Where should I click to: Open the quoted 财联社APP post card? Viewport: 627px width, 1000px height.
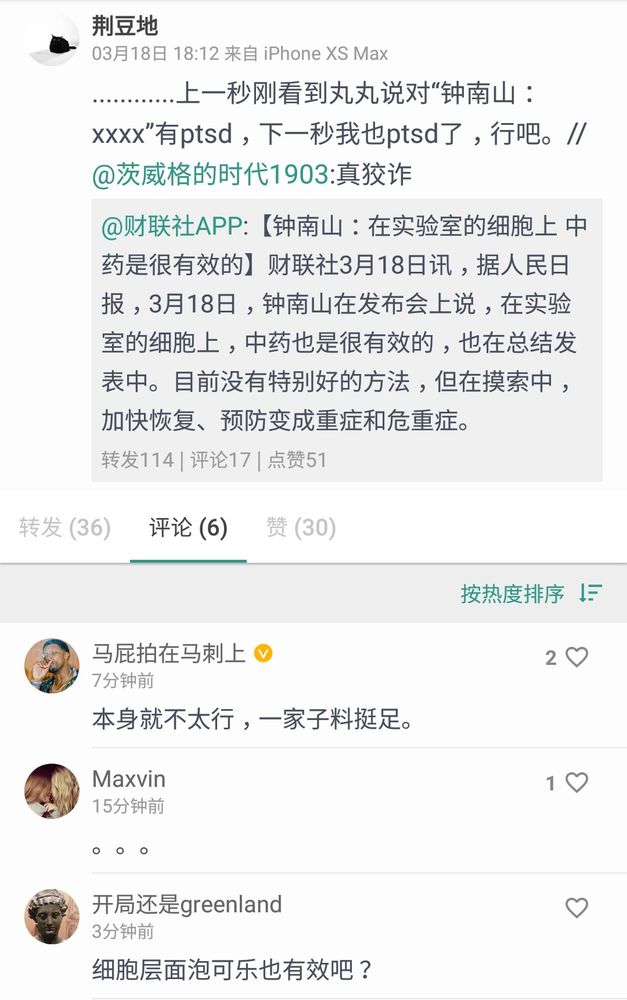[x=347, y=340]
